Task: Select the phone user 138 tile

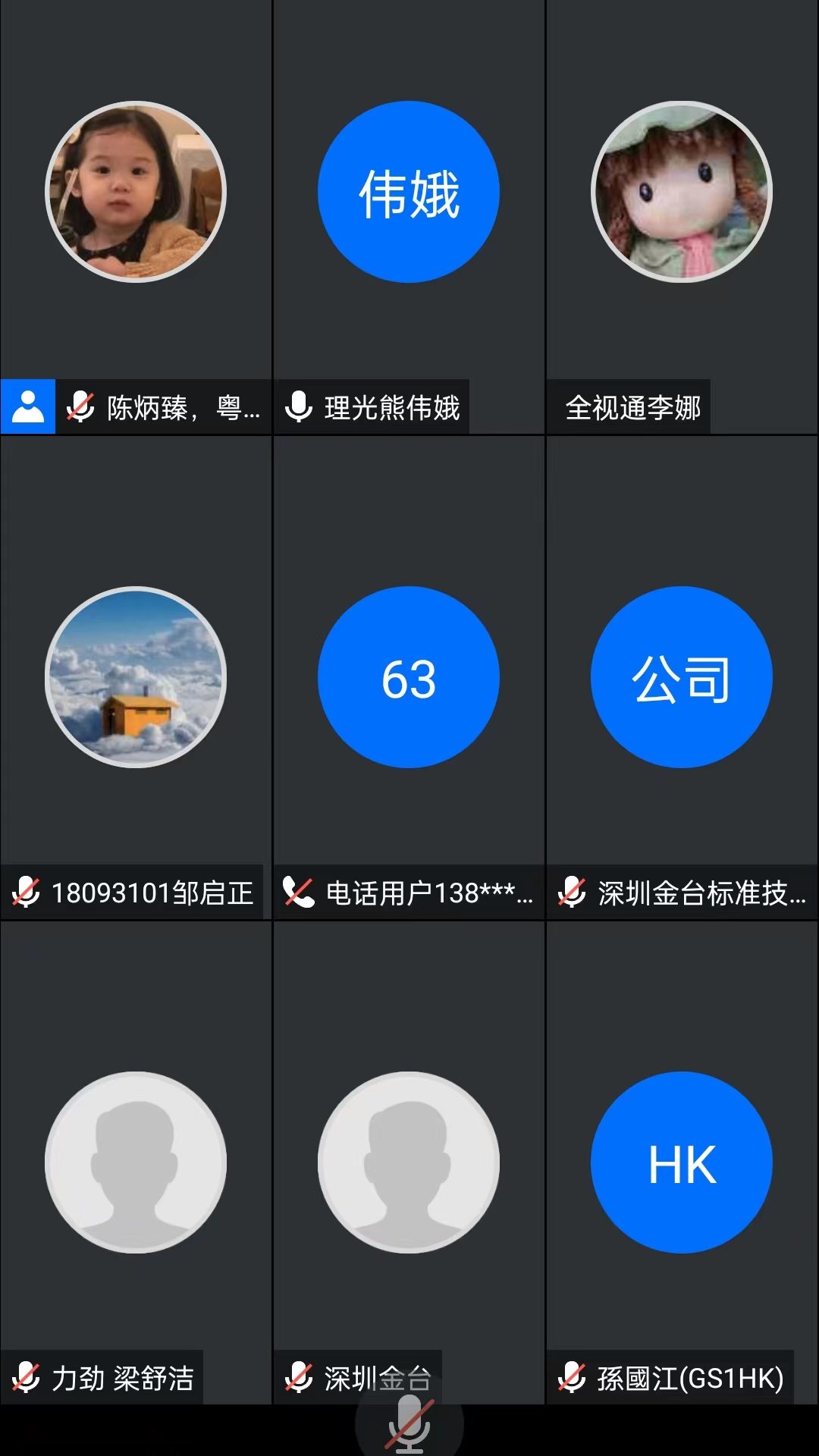Action: (x=409, y=677)
